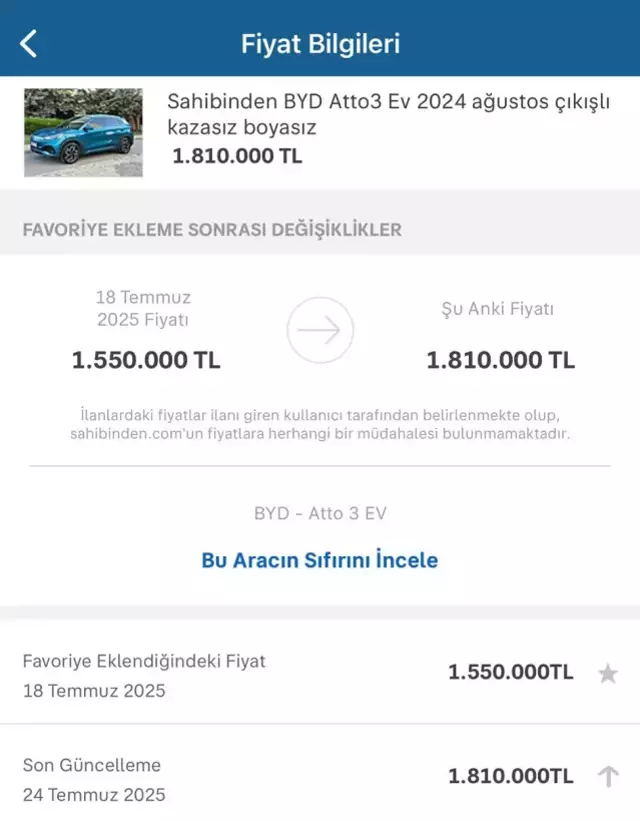Go back using the header arrow
Viewport: 640px width, 821px height.
point(29,43)
